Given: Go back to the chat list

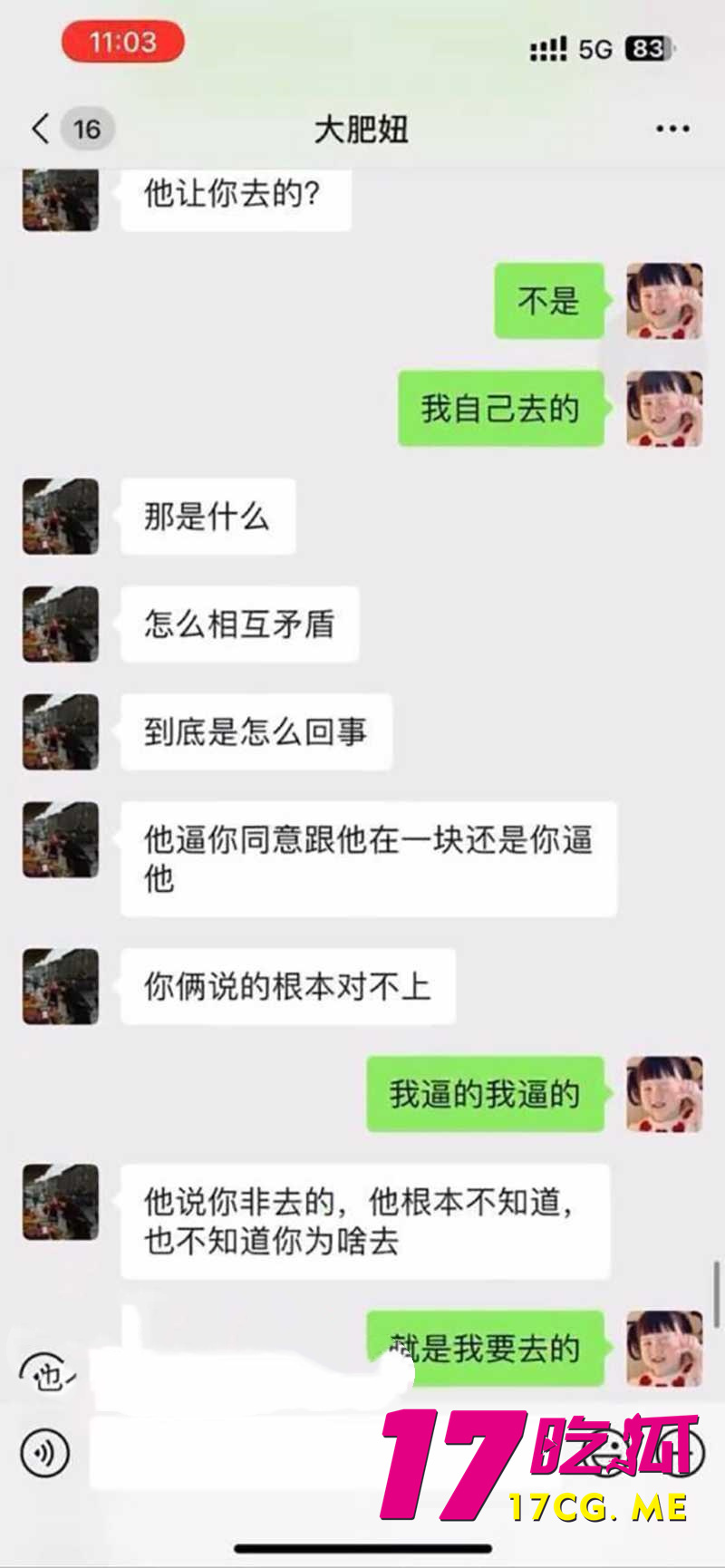Looking at the screenshot, I should [41, 129].
